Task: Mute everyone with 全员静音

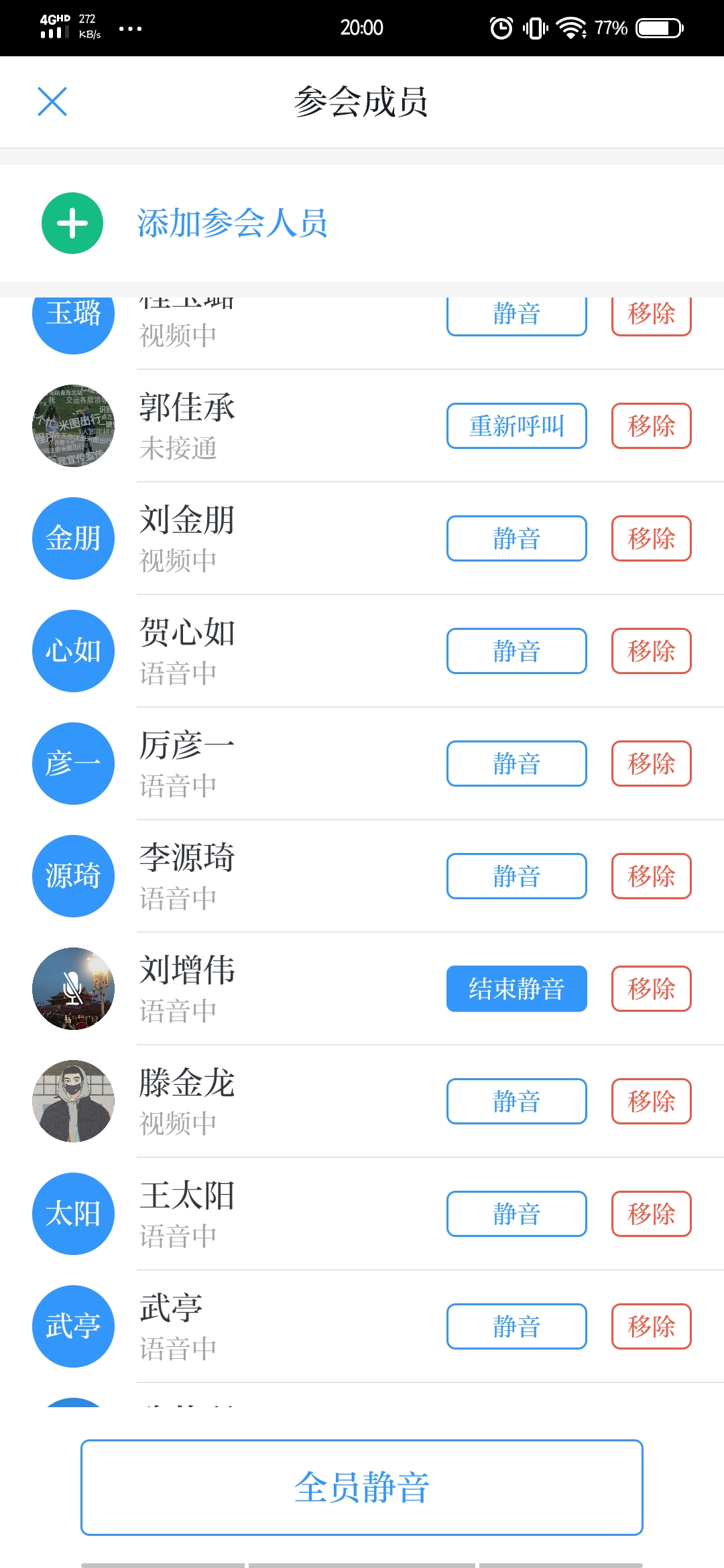Action: [x=362, y=1487]
